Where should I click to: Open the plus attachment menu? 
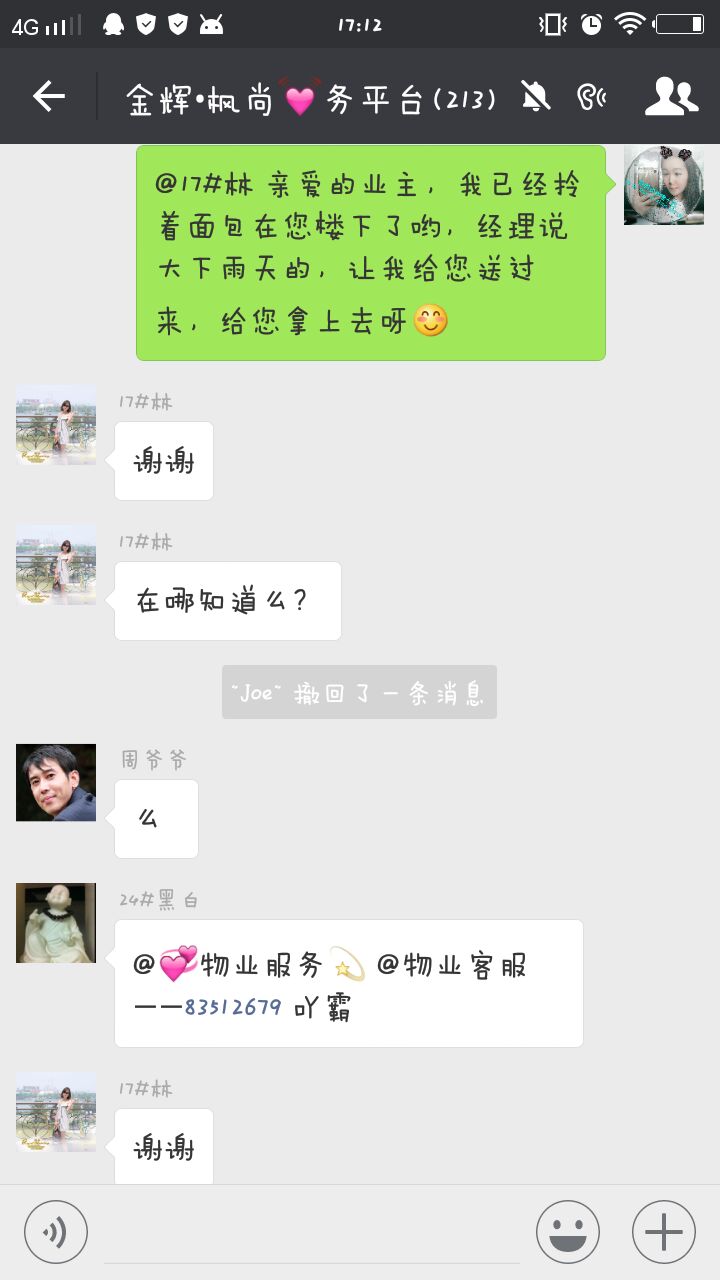(x=663, y=1232)
